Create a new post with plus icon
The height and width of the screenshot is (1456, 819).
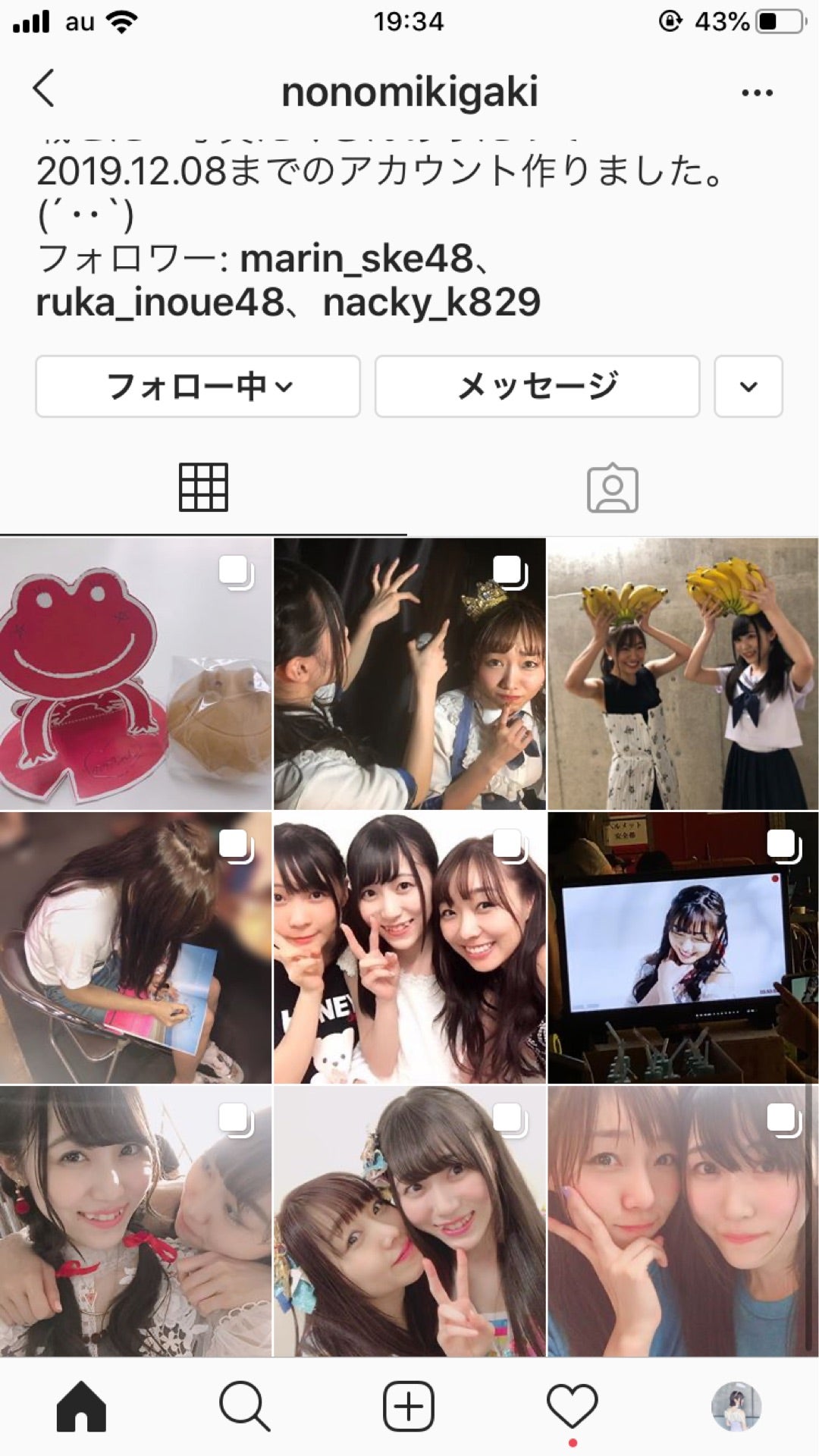[409, 1407]
